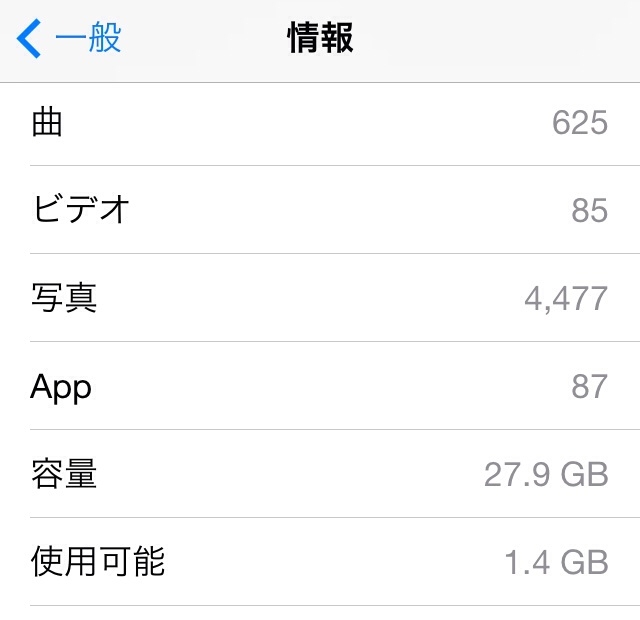The image size is (640, 620).
Task: Go back to the 一般 settings
Action: click(70, 40)
